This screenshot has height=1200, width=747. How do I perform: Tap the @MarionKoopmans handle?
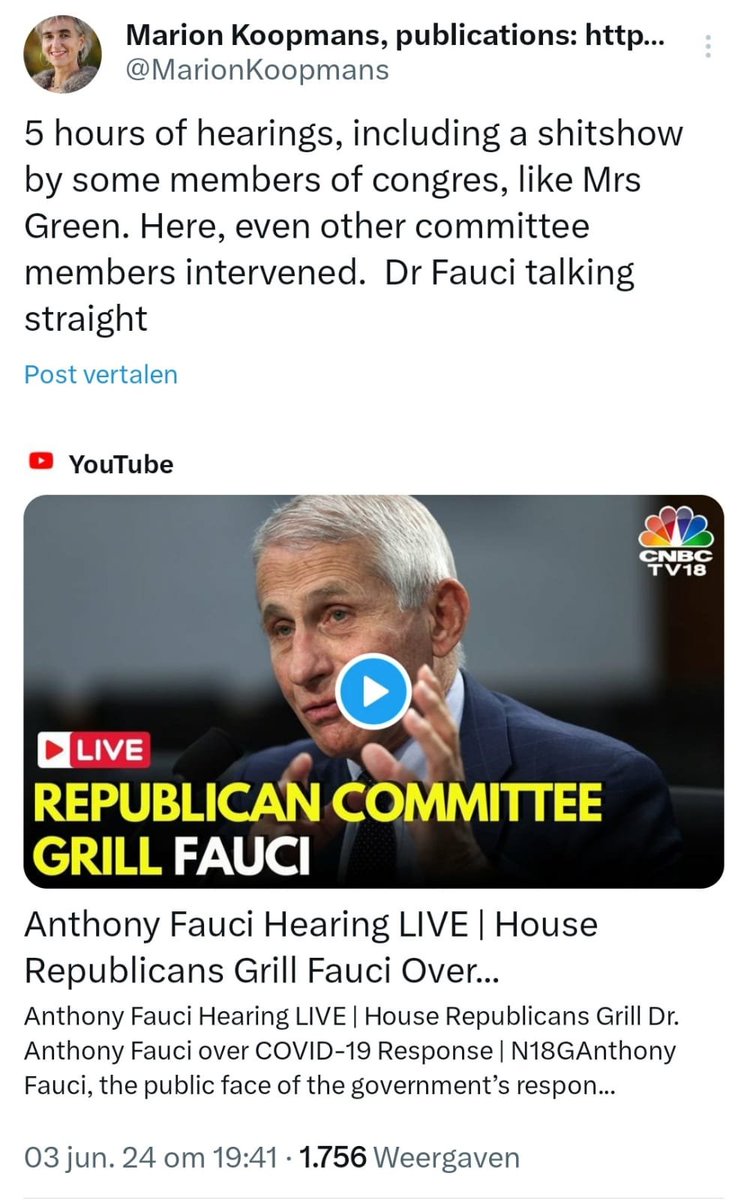point(257,70)
